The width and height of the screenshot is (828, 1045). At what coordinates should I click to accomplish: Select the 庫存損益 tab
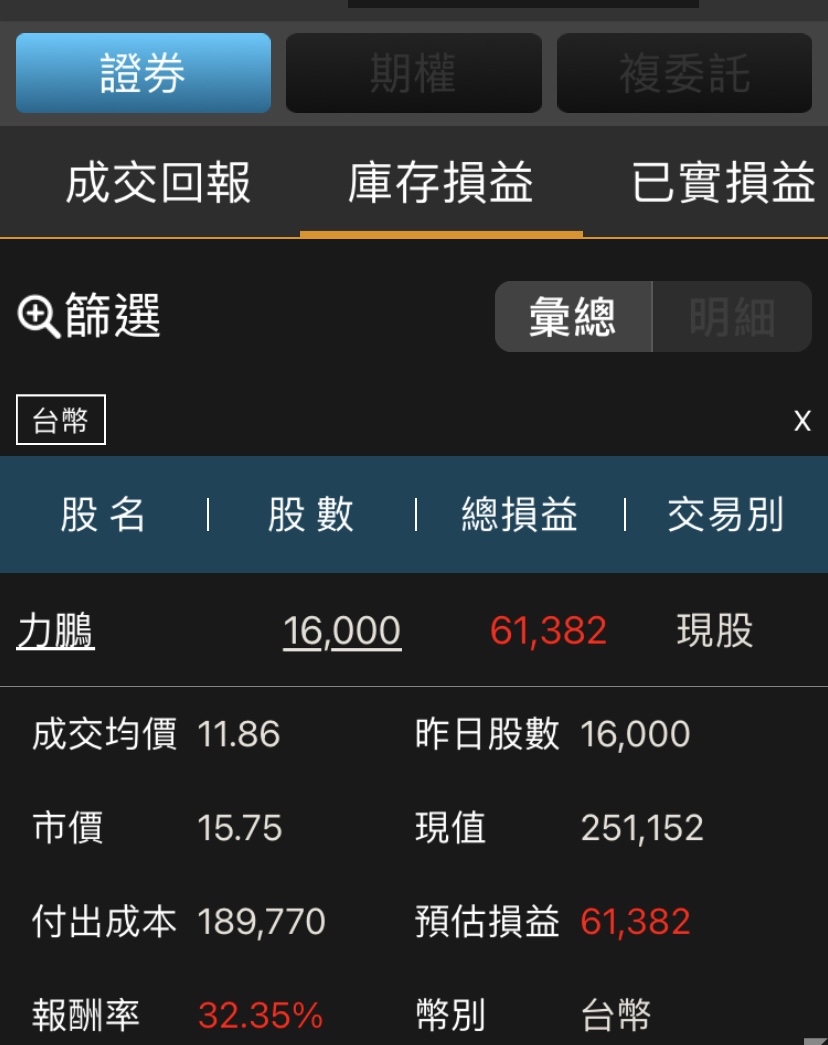click(x=440, y=184)
